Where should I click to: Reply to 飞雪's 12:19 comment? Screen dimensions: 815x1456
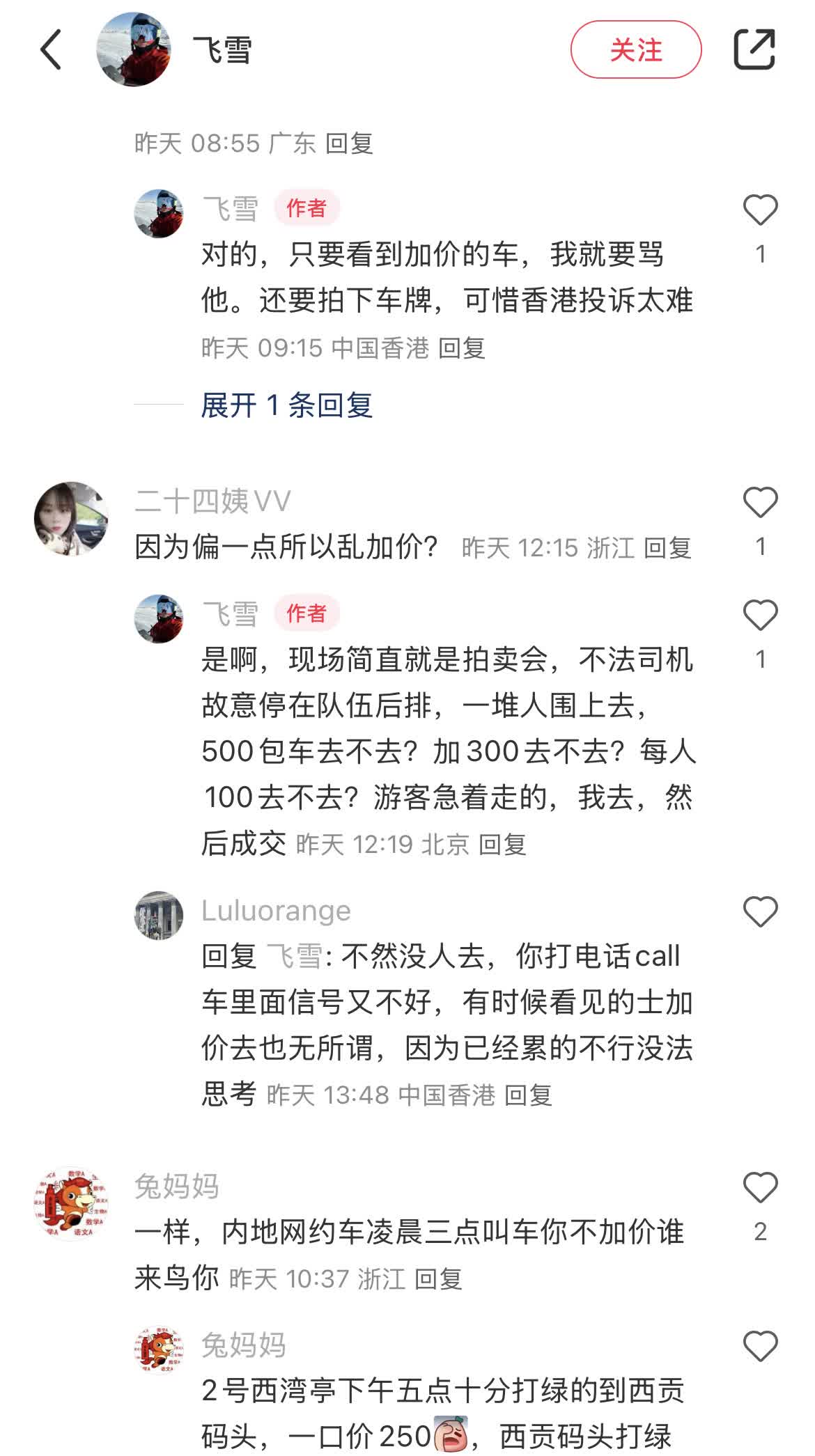(x=502, y=845)
